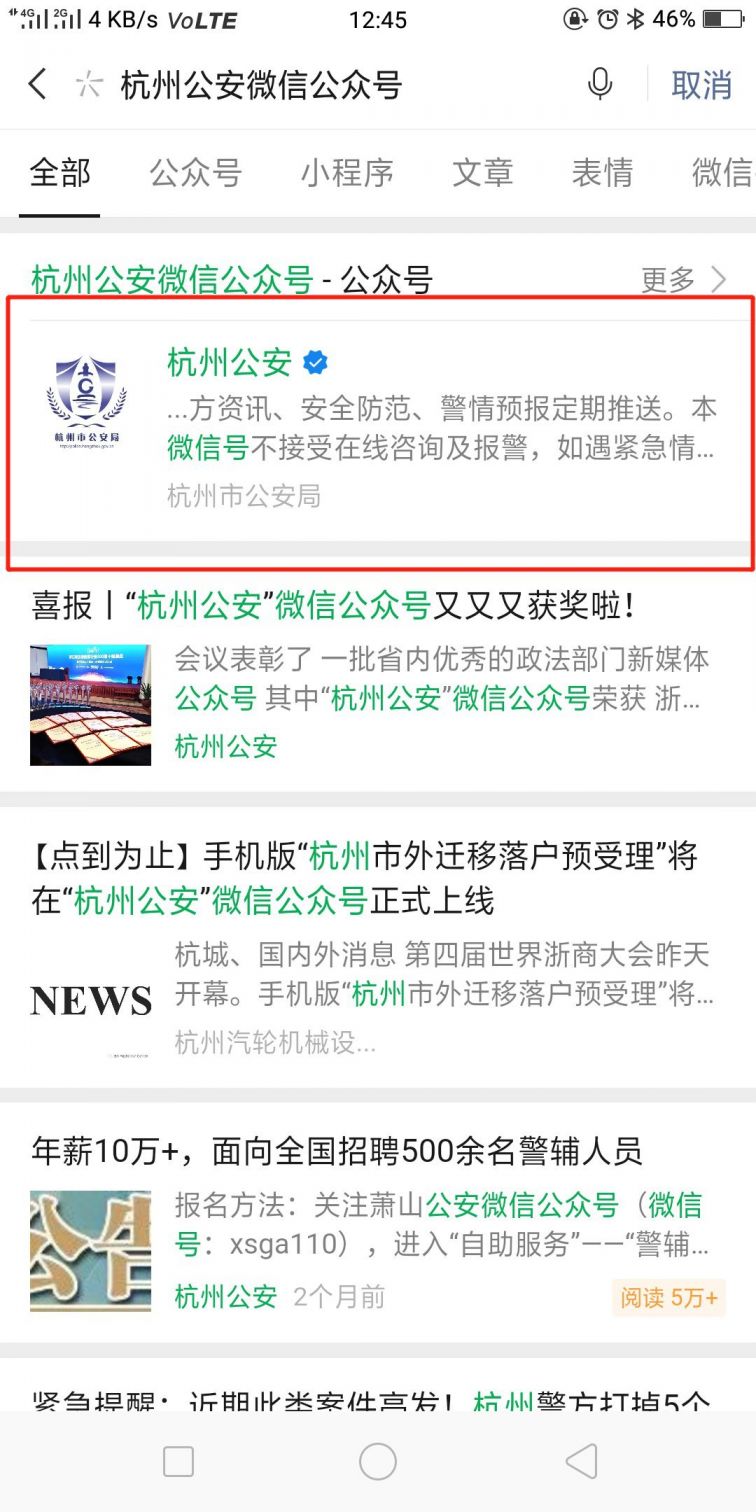The width and height of the screenshot is (756, 1512).
Task: Switch to the 表情 tab
Action: [x=602, y=173]
